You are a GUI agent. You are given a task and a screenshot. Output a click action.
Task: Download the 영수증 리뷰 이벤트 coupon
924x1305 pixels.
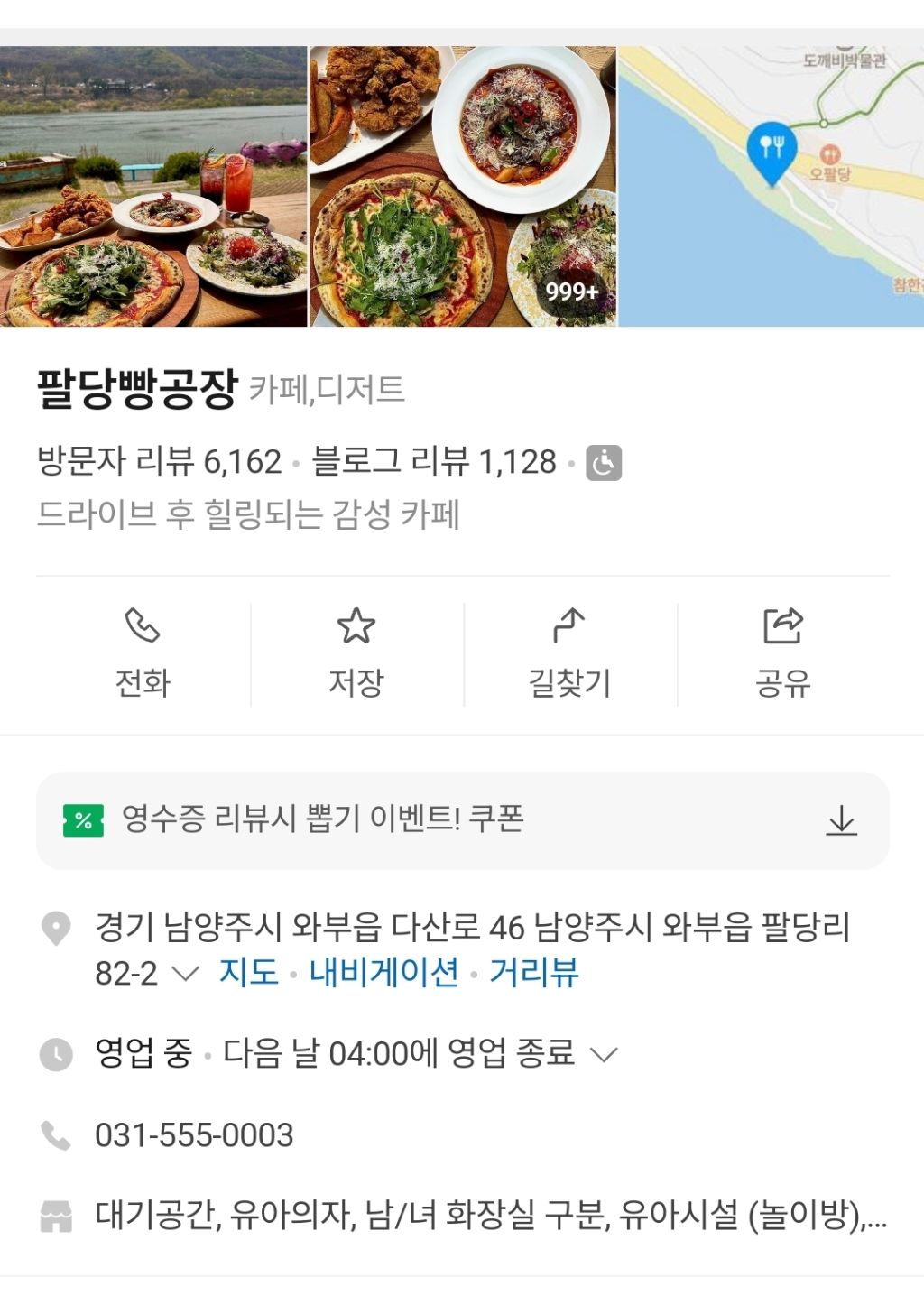click(x=841, y=821)
